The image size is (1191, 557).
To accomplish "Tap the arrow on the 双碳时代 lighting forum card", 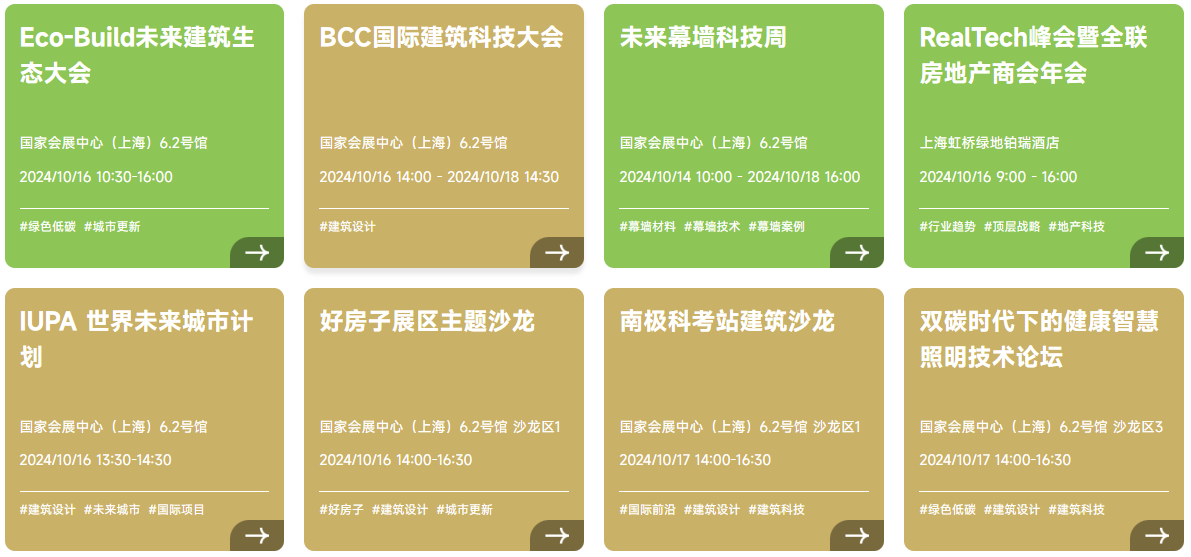I will click(1157, 536).
